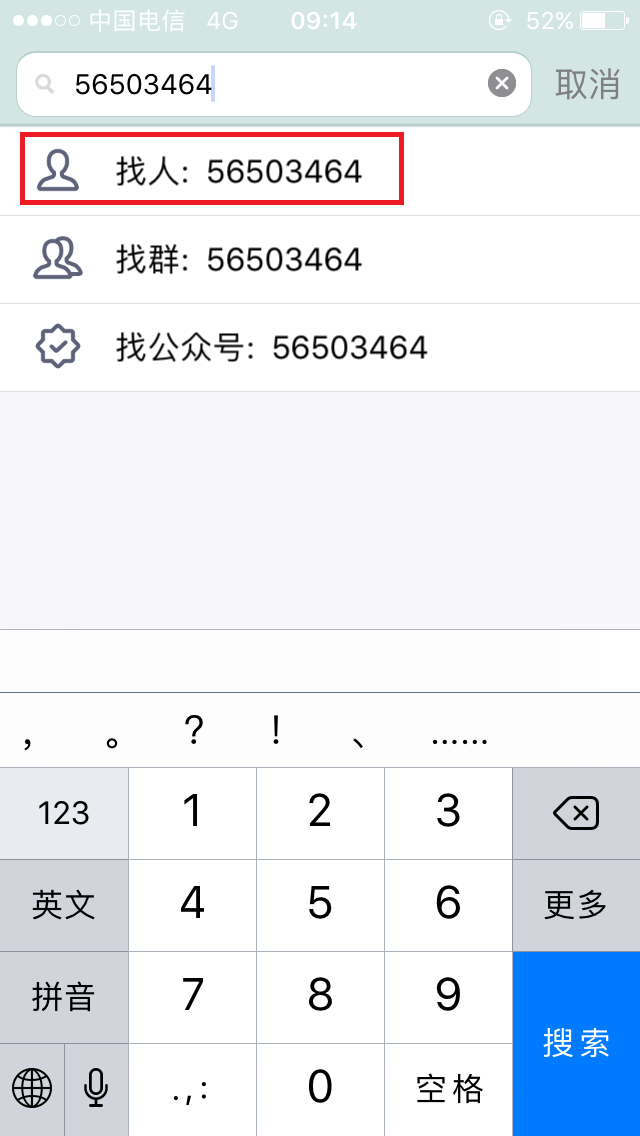This screenshot has width=640, height=1136.
Task: Choose 找公众号: 56503464
Action: click(x=320, y=348)
